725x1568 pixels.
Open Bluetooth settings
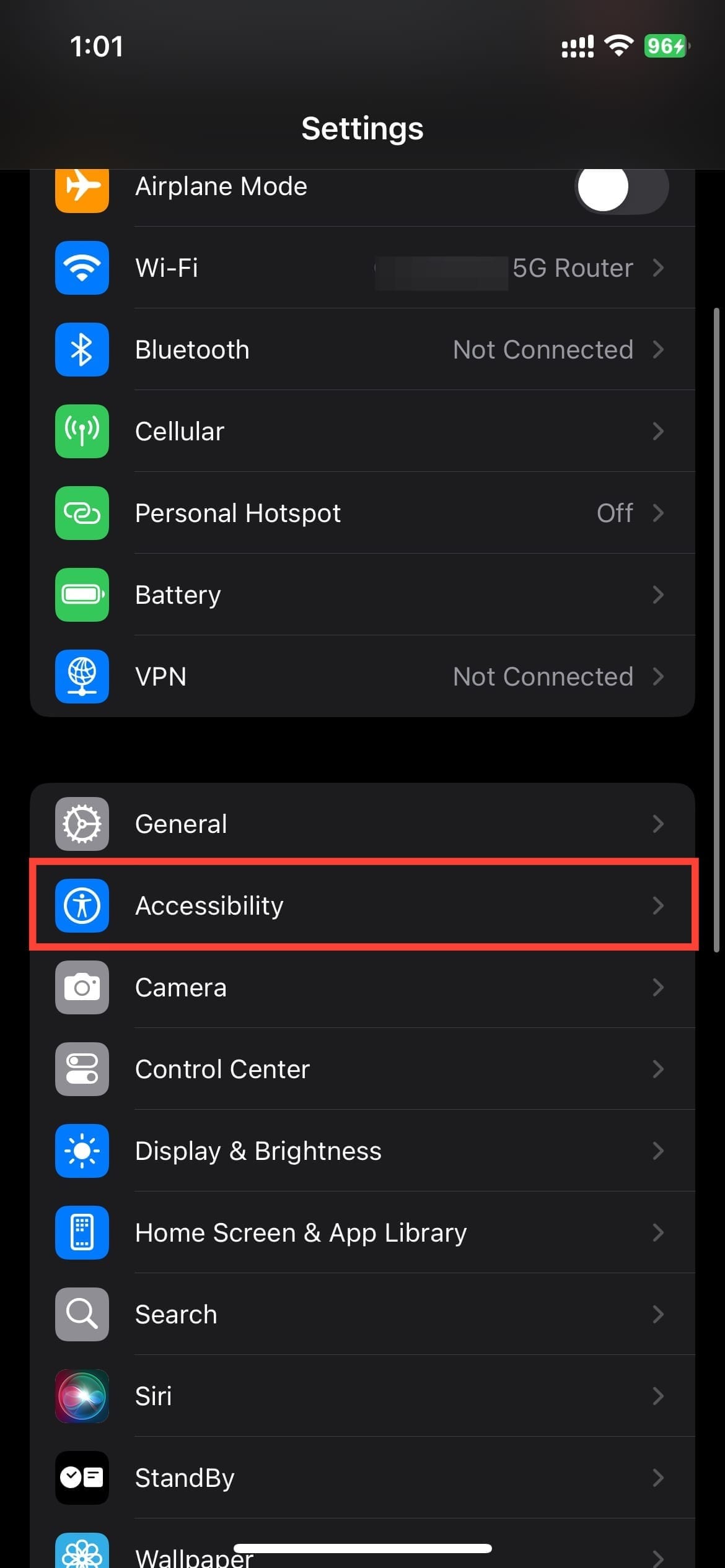pyautogui.click(x=362, y=350)
